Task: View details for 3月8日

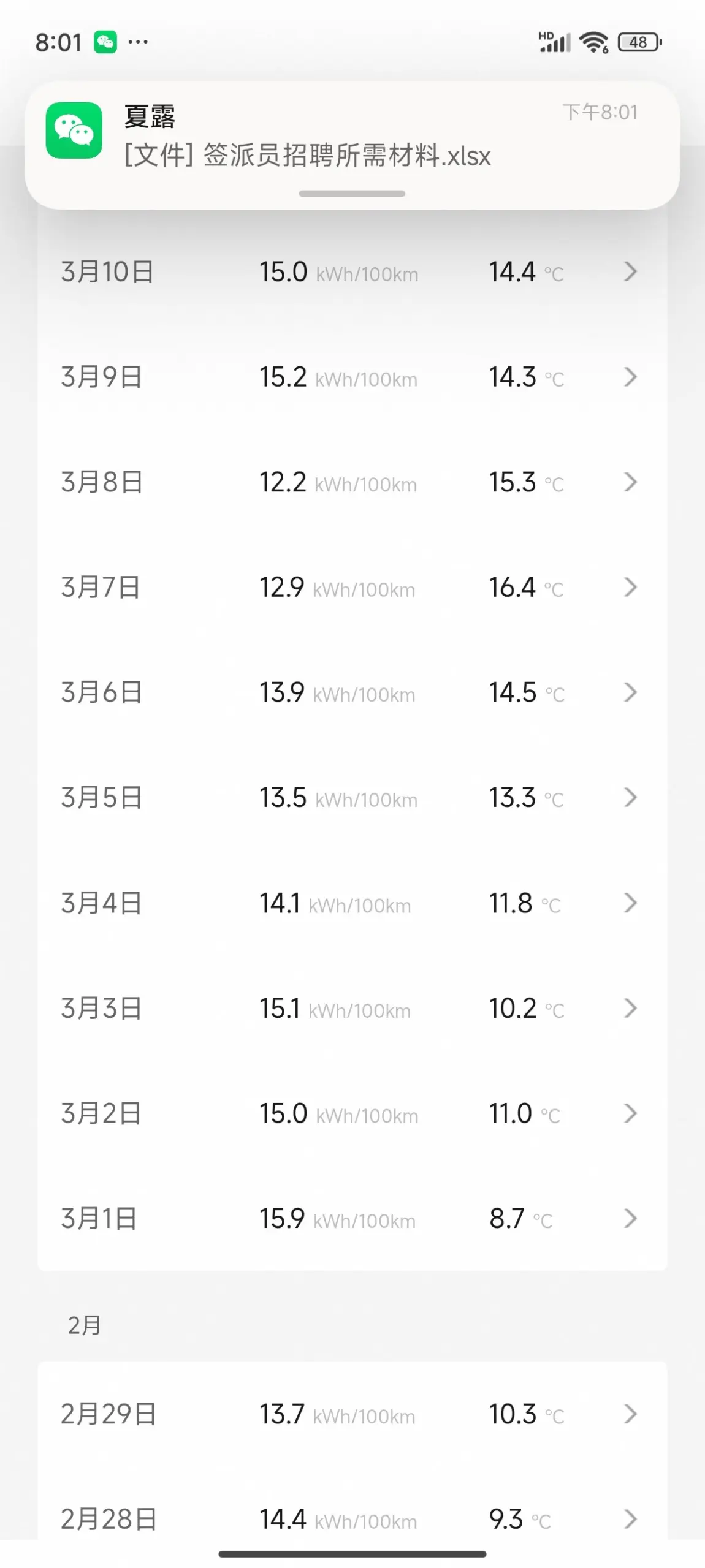Action: coord(352,482)
